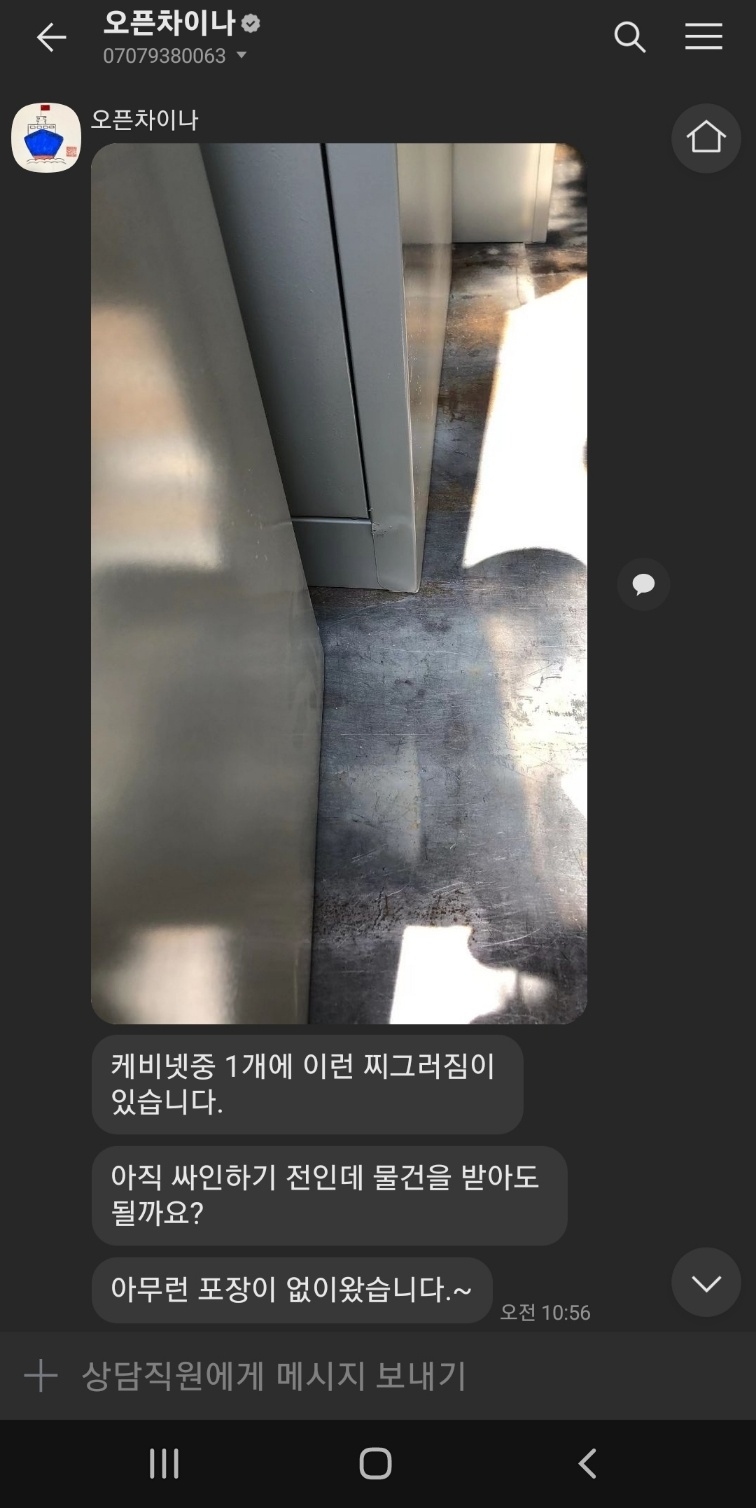Open the hamburger menu

pyautogui.click(x=703, y=37)
